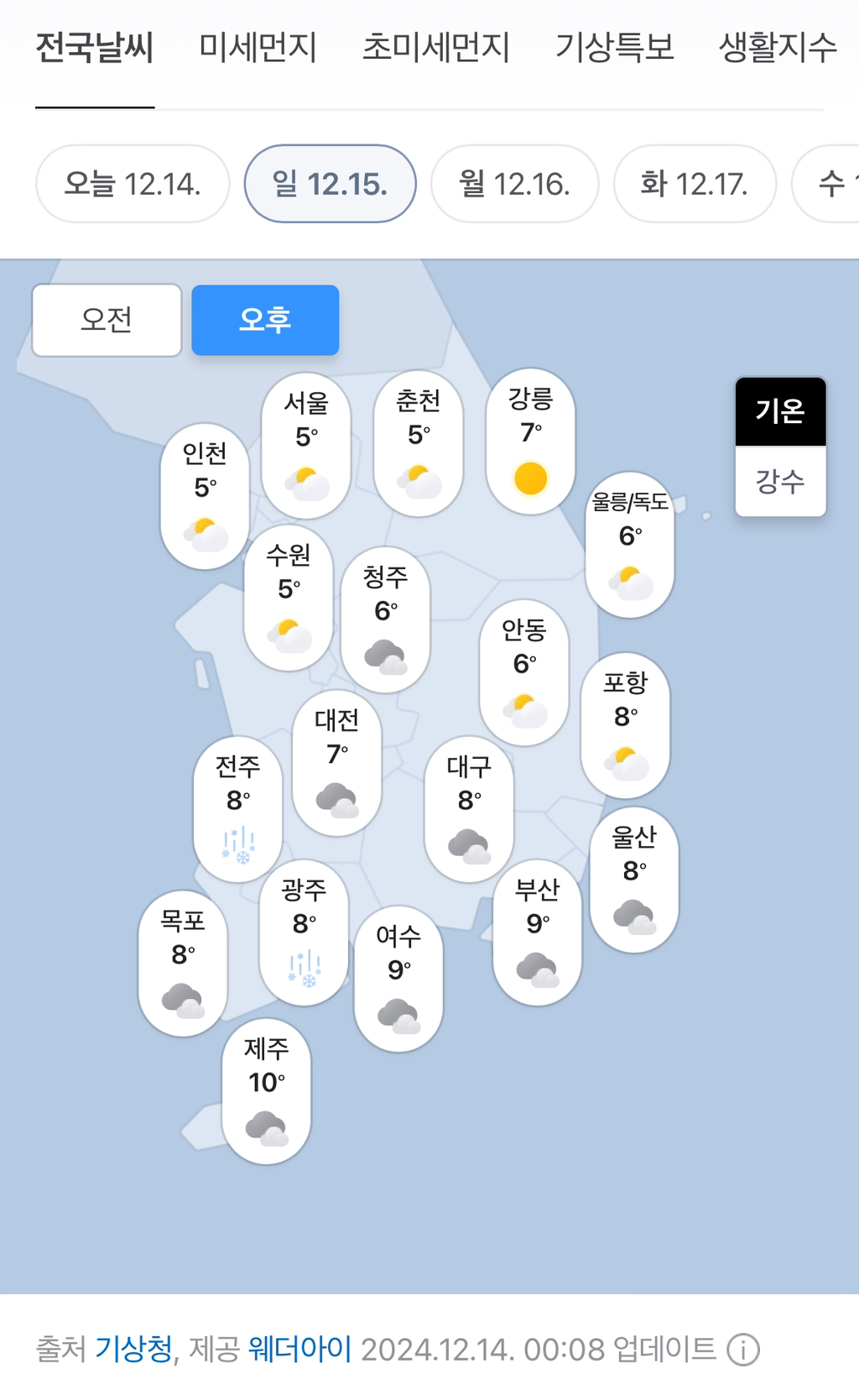The width and height of the screenshot is (859, 1400).
Task: Tap the info icon beside update time
Action: (x=743, y=1350)
